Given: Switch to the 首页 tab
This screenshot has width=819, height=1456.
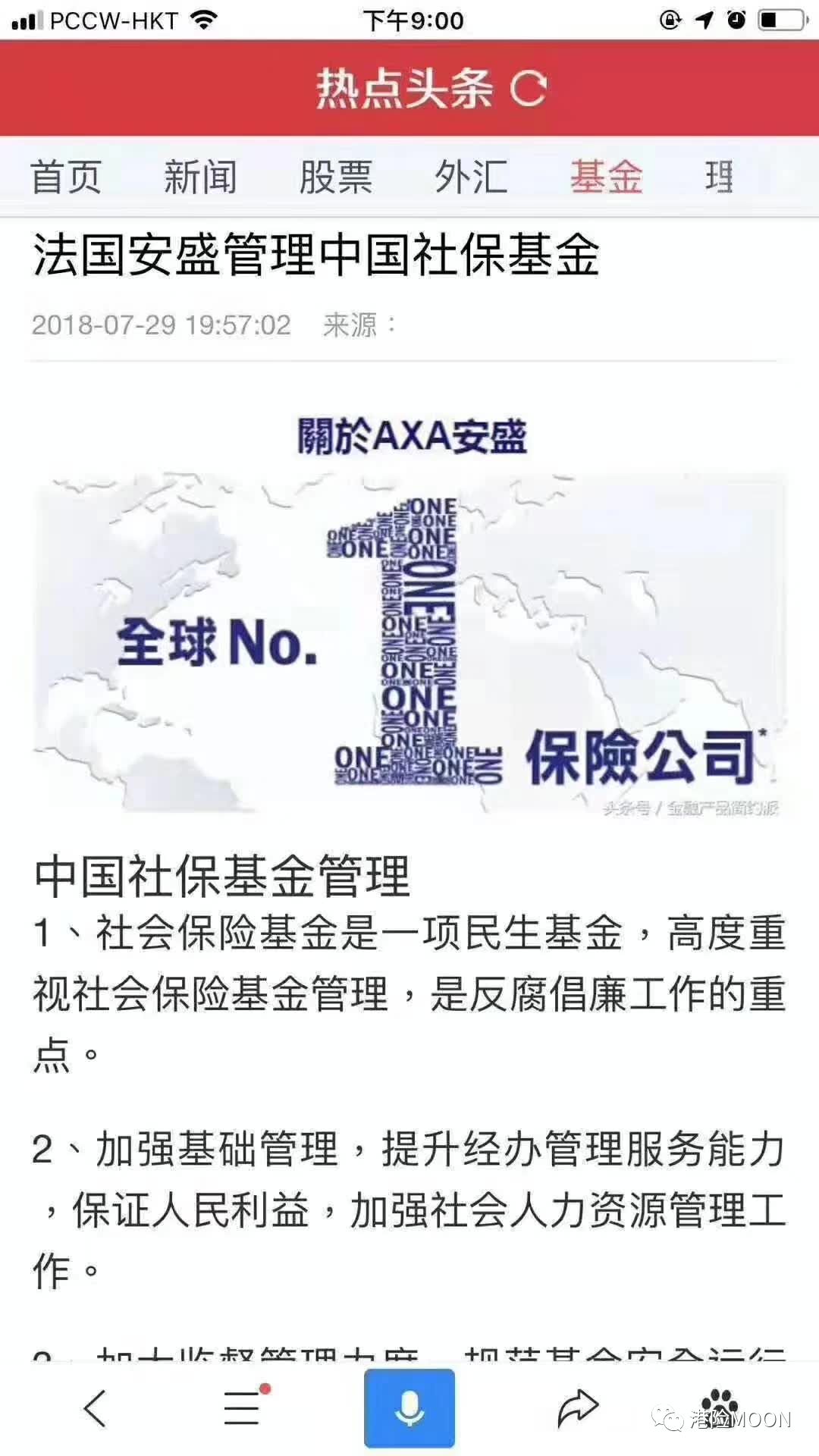Looking at the screenshot, I should click(x=66, y=177).
